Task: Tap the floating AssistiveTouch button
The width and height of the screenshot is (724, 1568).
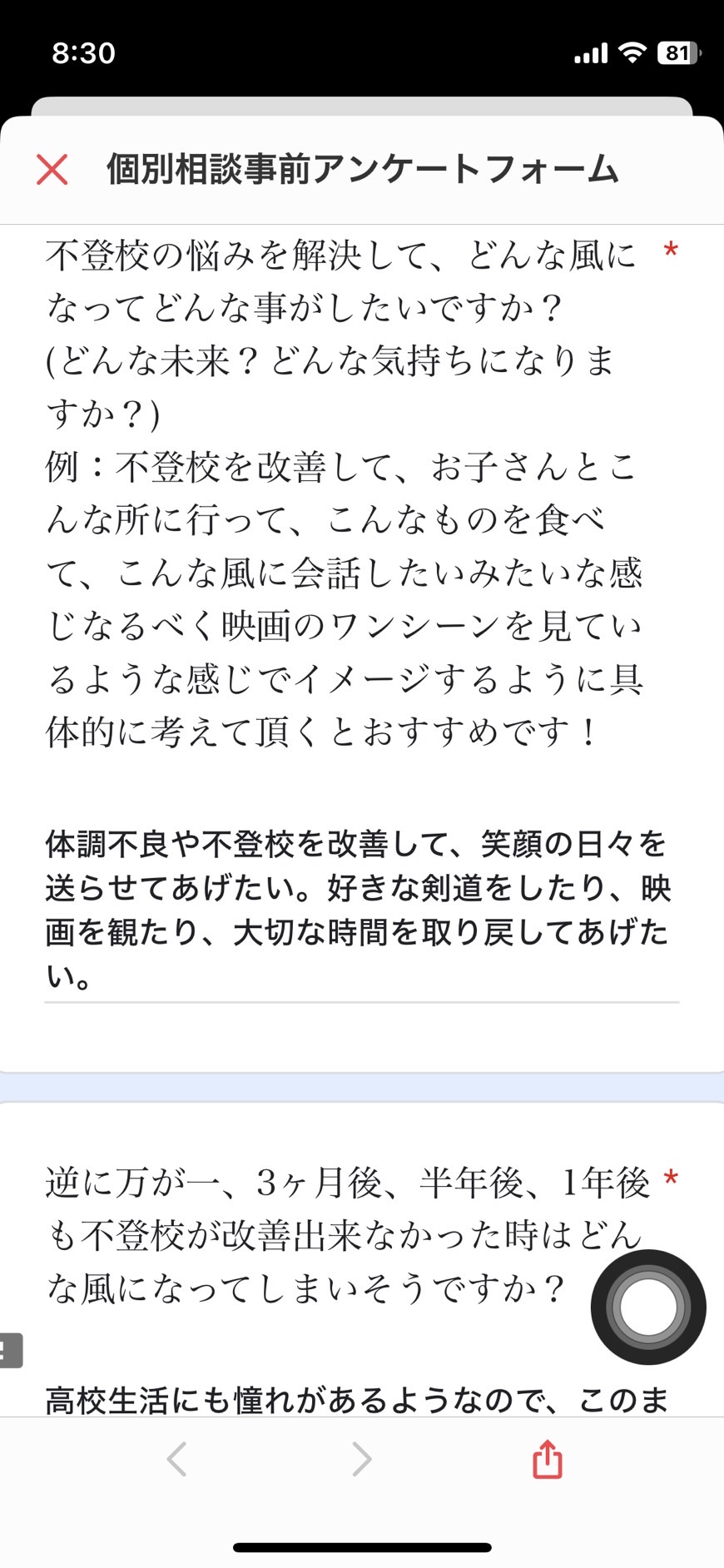Action: click(x=648, y=1307)
